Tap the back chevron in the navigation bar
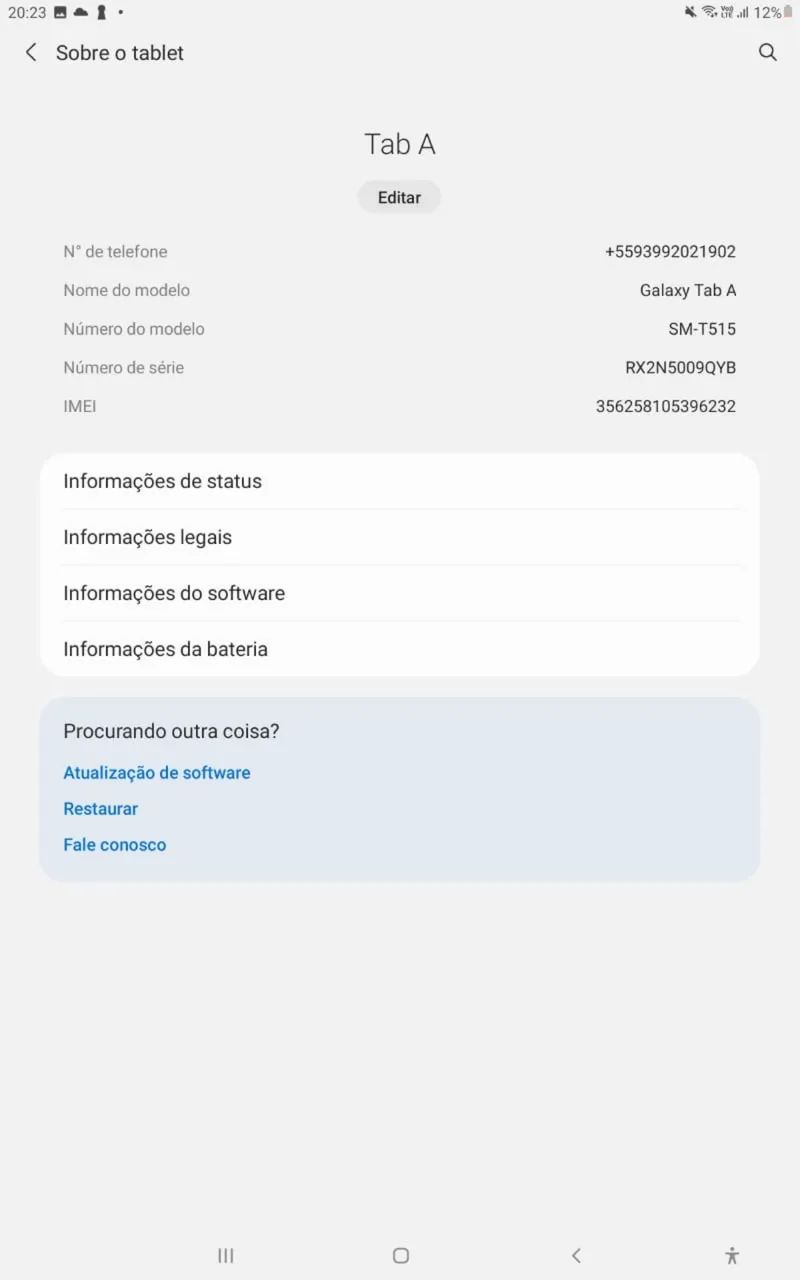Screen dimensions: 800x1280 point(576,1255)
